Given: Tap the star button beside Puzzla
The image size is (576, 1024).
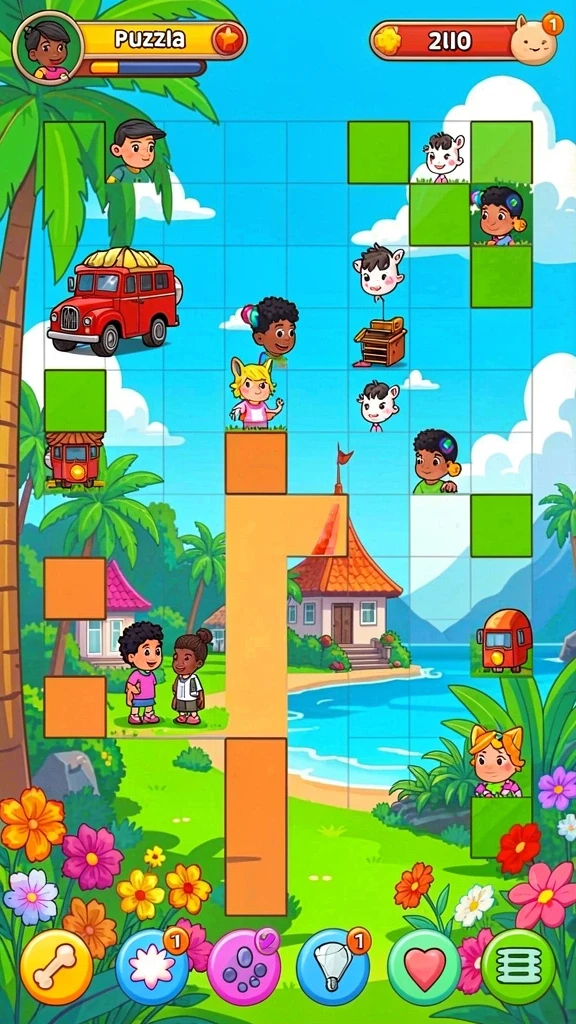Looking at the screenshot, I should click(x=229, y=40).
